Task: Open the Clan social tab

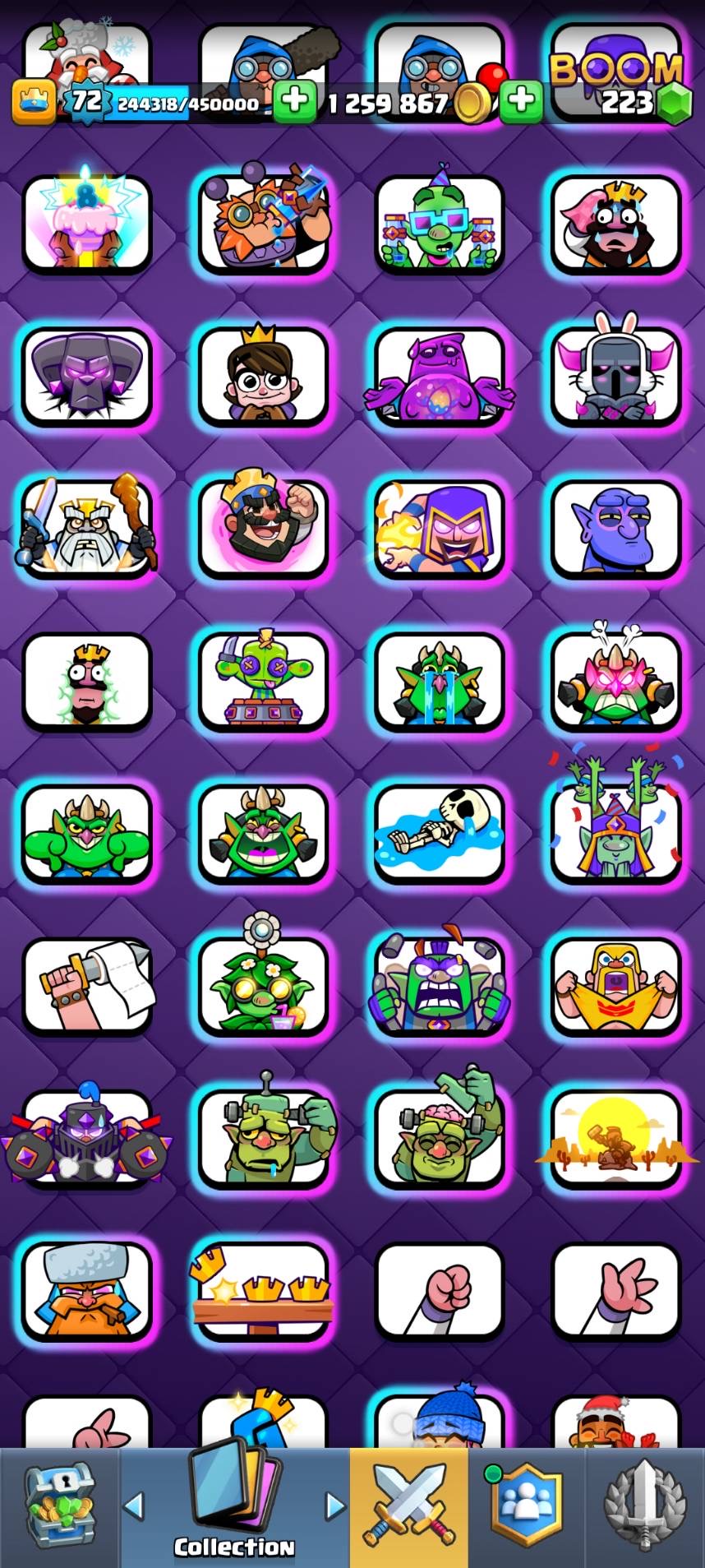Action: [x=526, y=1508]
